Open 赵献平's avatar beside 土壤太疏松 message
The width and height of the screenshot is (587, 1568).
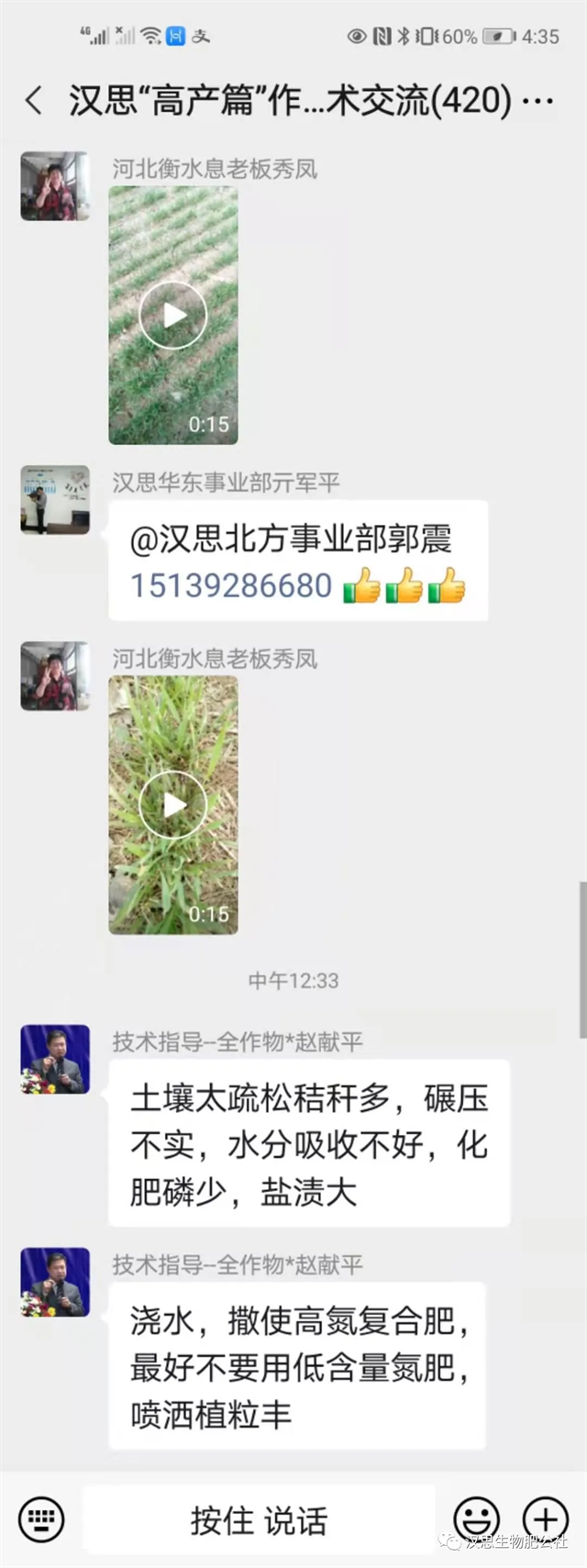click(55, 1059)
